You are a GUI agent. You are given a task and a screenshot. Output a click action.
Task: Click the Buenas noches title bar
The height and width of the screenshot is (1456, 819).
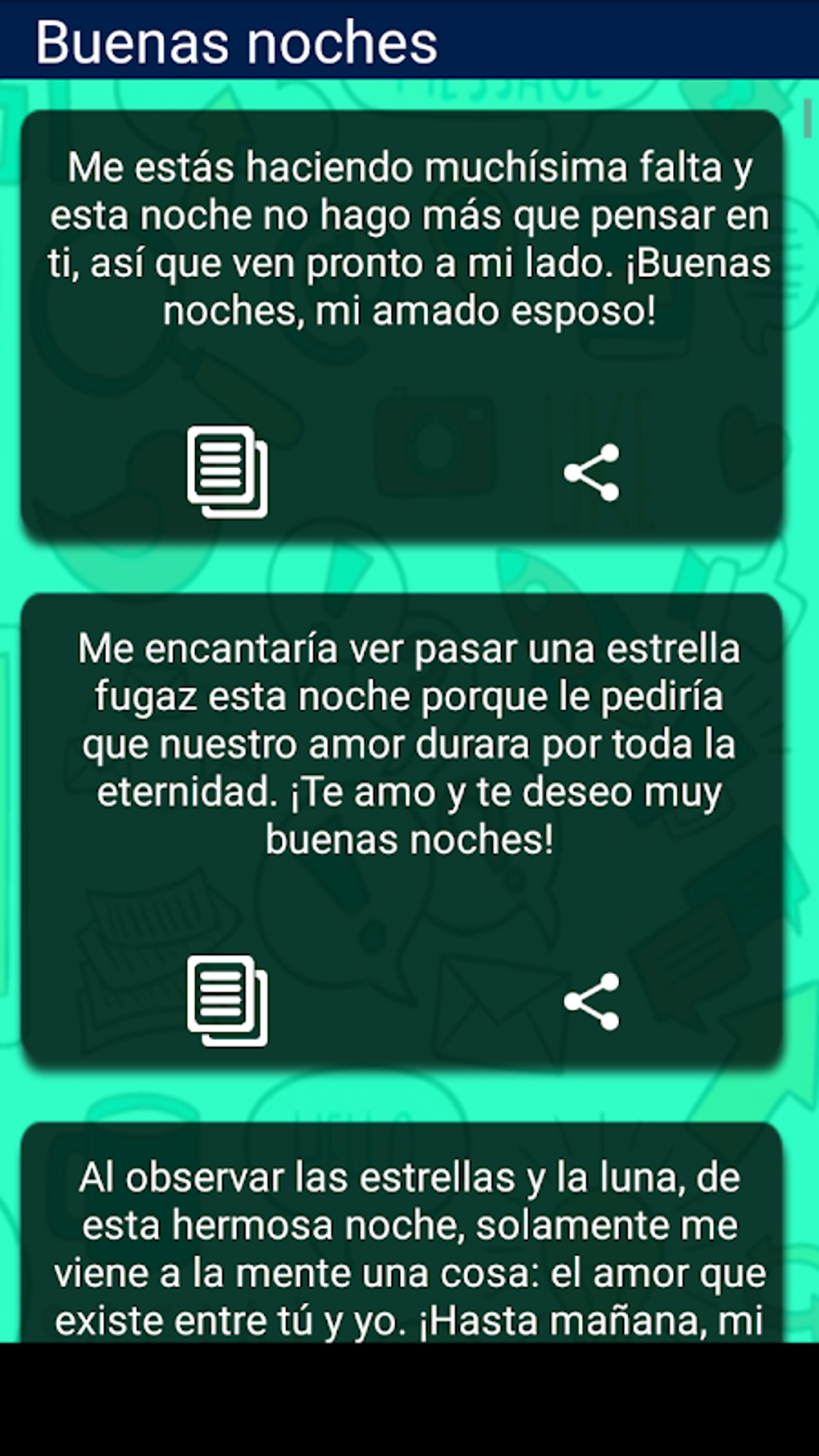click(x=237, y=40)
